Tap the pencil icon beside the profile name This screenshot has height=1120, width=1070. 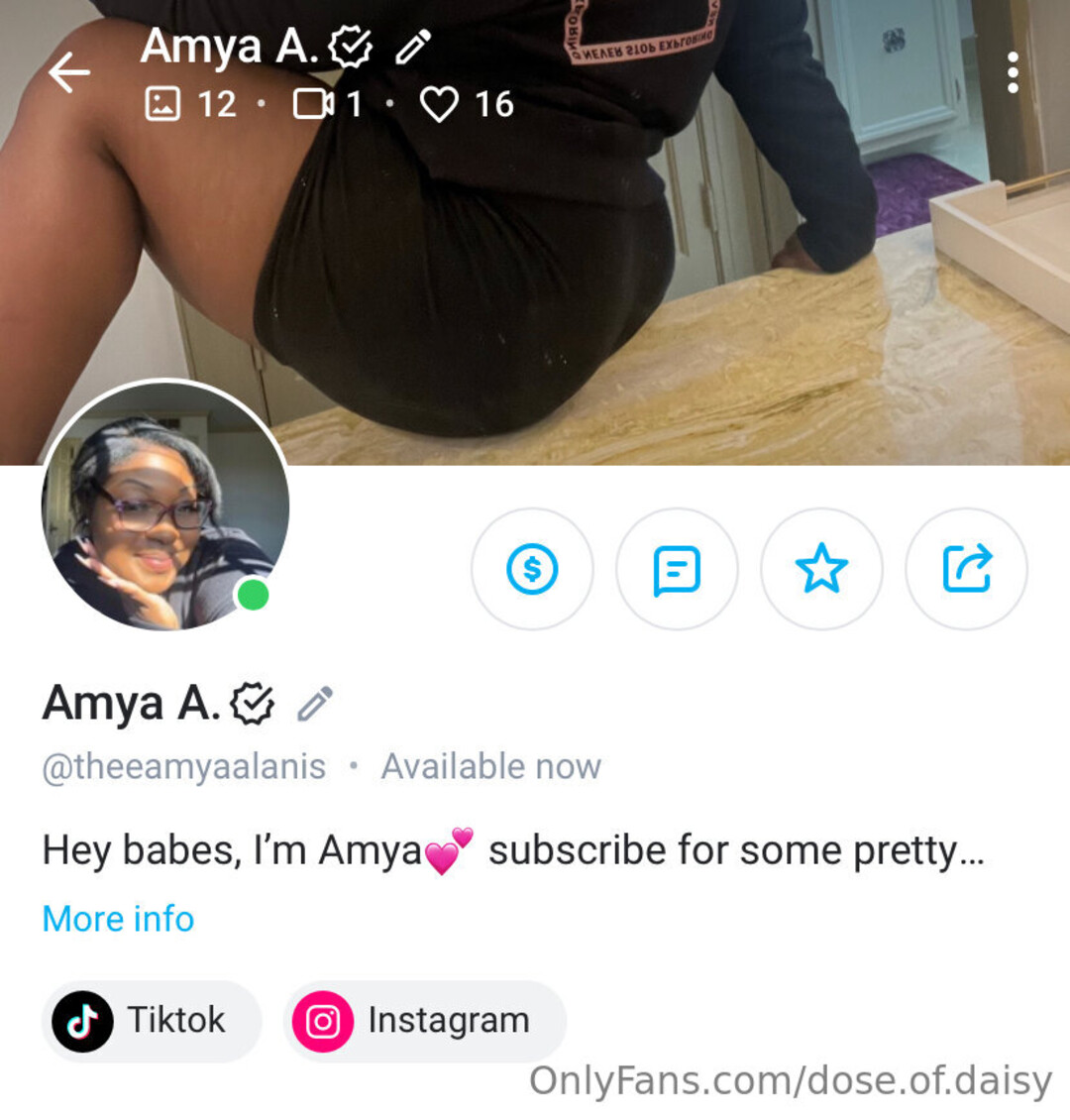coord(315,704)
